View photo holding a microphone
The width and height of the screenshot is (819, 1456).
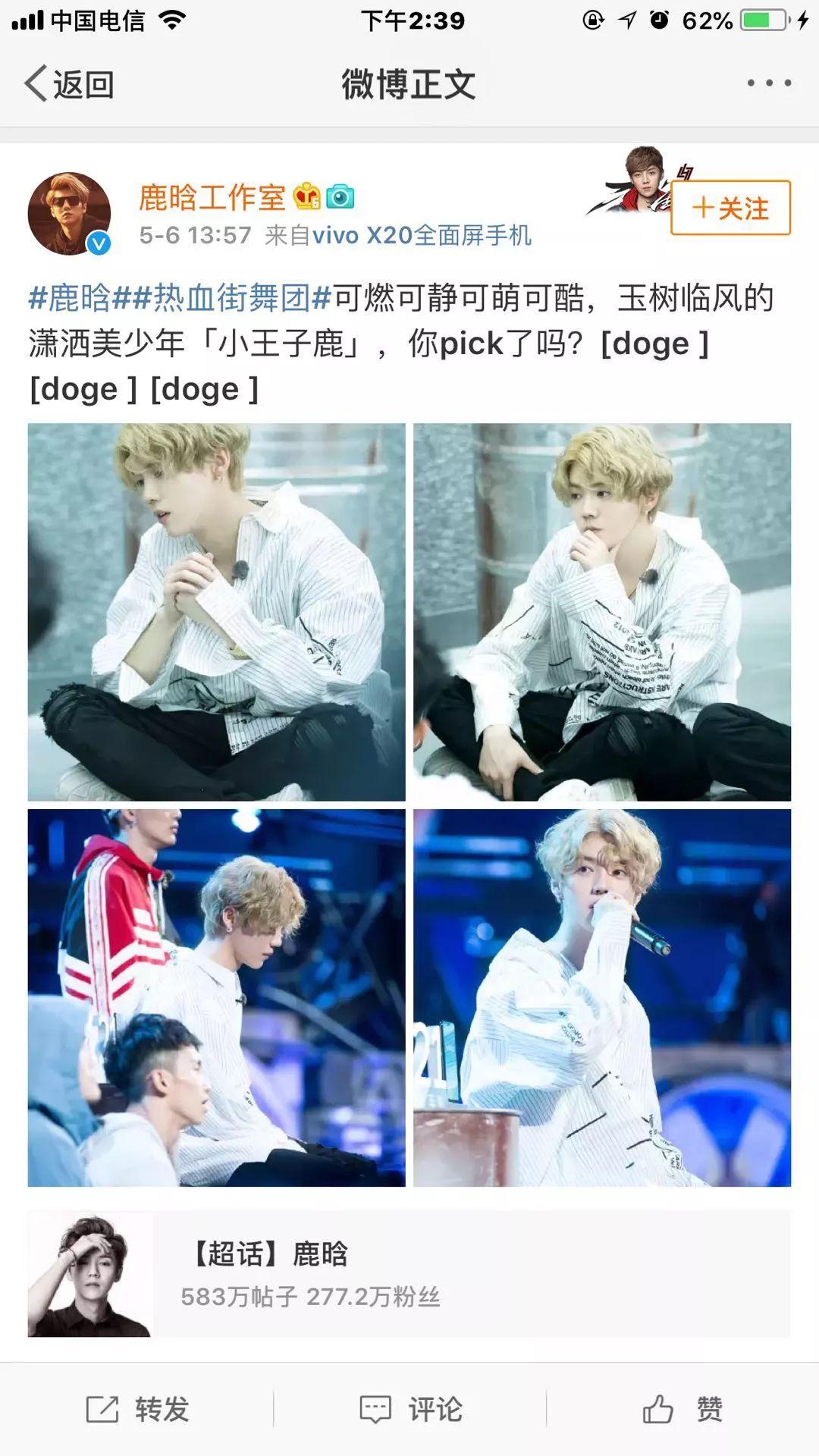pos(602,997)
